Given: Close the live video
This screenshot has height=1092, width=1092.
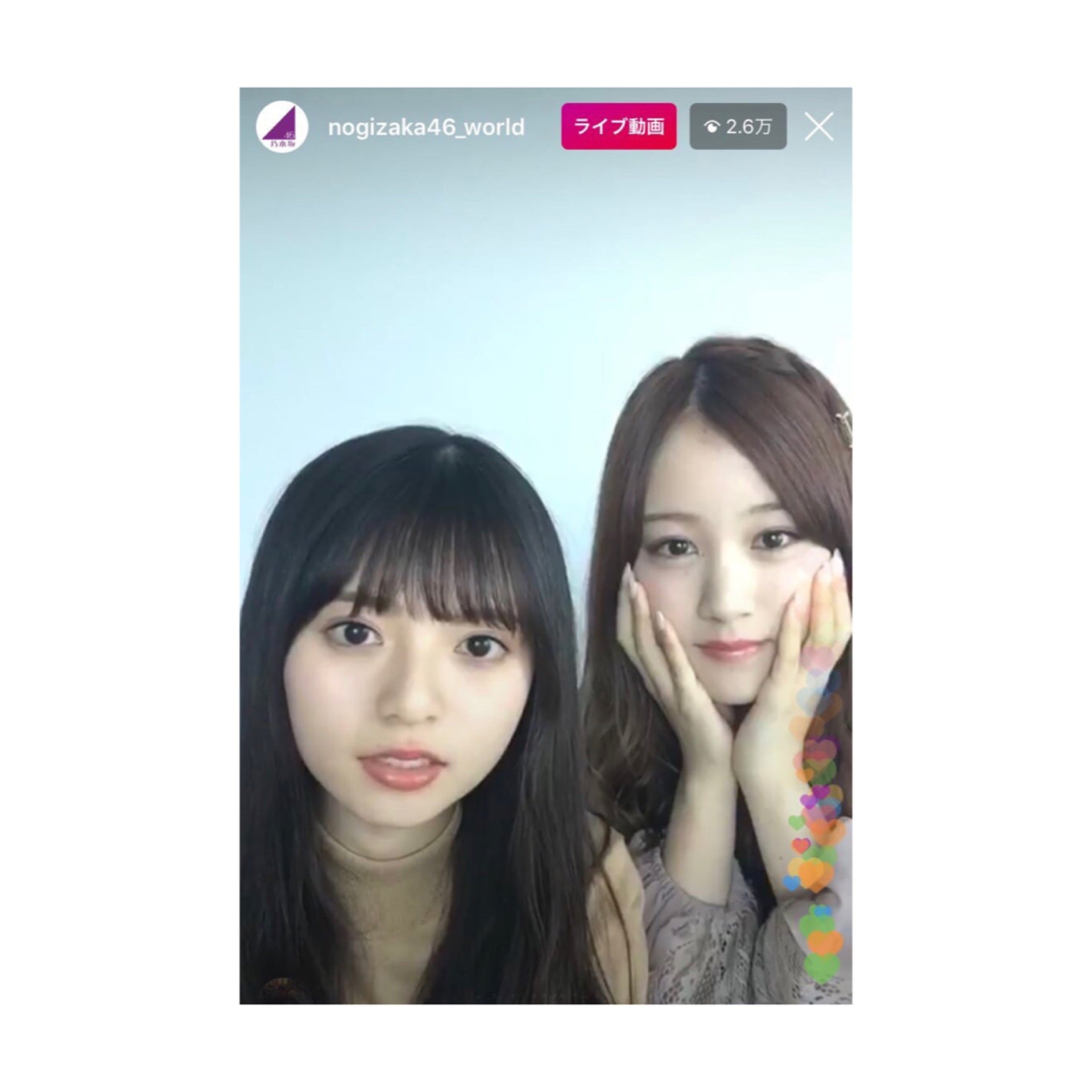Looking at the screenshot, I should pyautogui.click(x=819, y=127).
